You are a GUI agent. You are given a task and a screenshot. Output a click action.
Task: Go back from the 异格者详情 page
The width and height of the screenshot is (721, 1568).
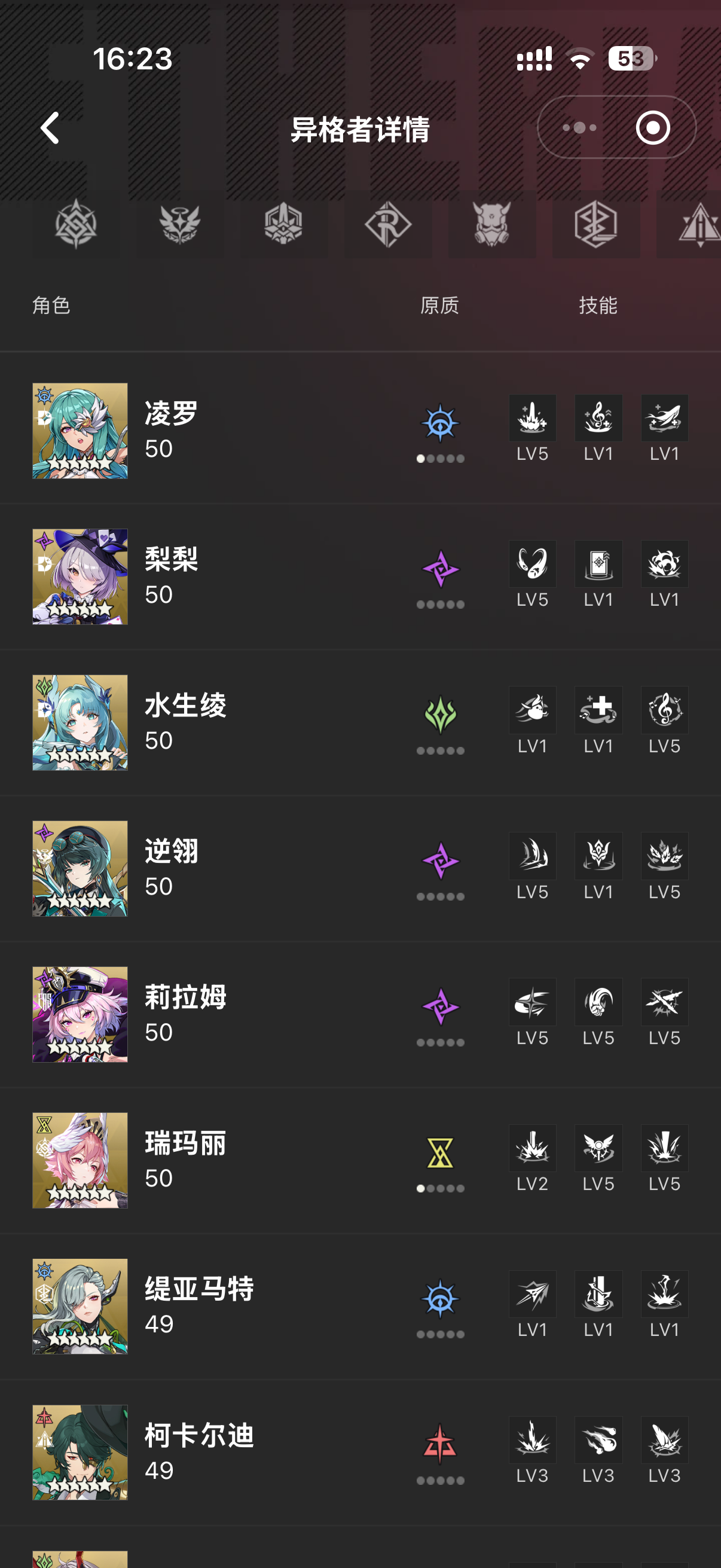point(50,129)
